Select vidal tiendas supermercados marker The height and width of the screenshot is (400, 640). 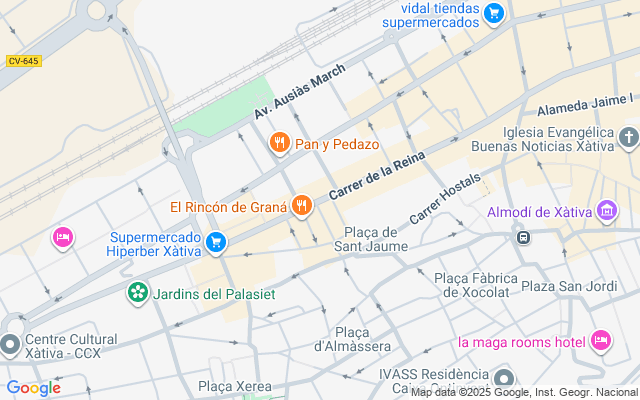493,13
